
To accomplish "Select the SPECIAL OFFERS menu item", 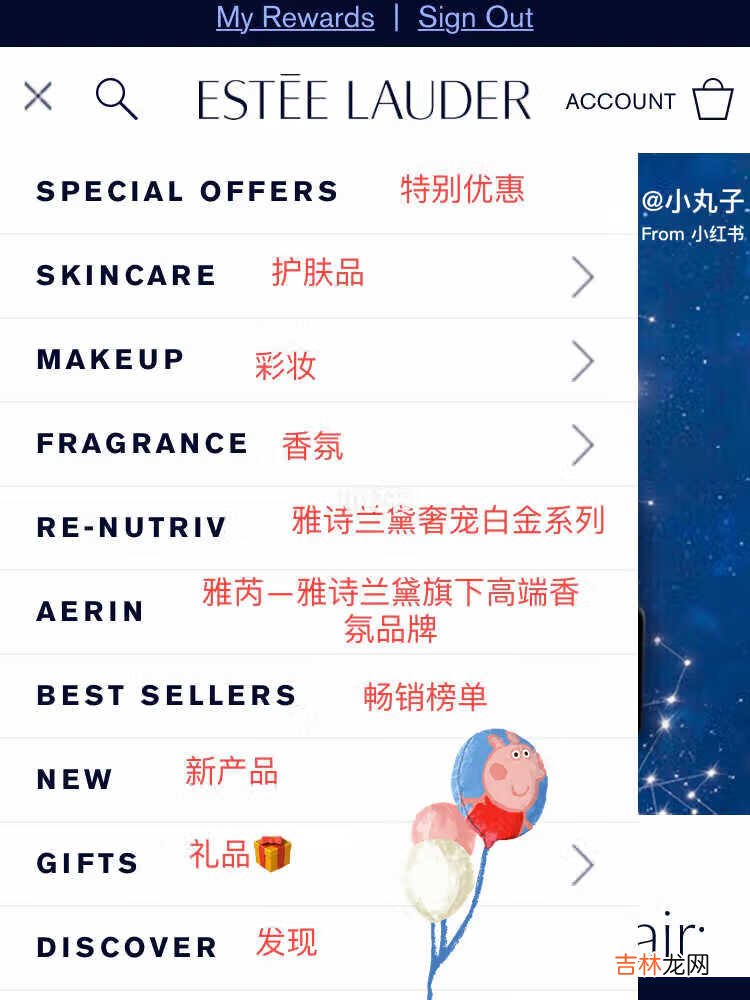I will coord(187,192).
